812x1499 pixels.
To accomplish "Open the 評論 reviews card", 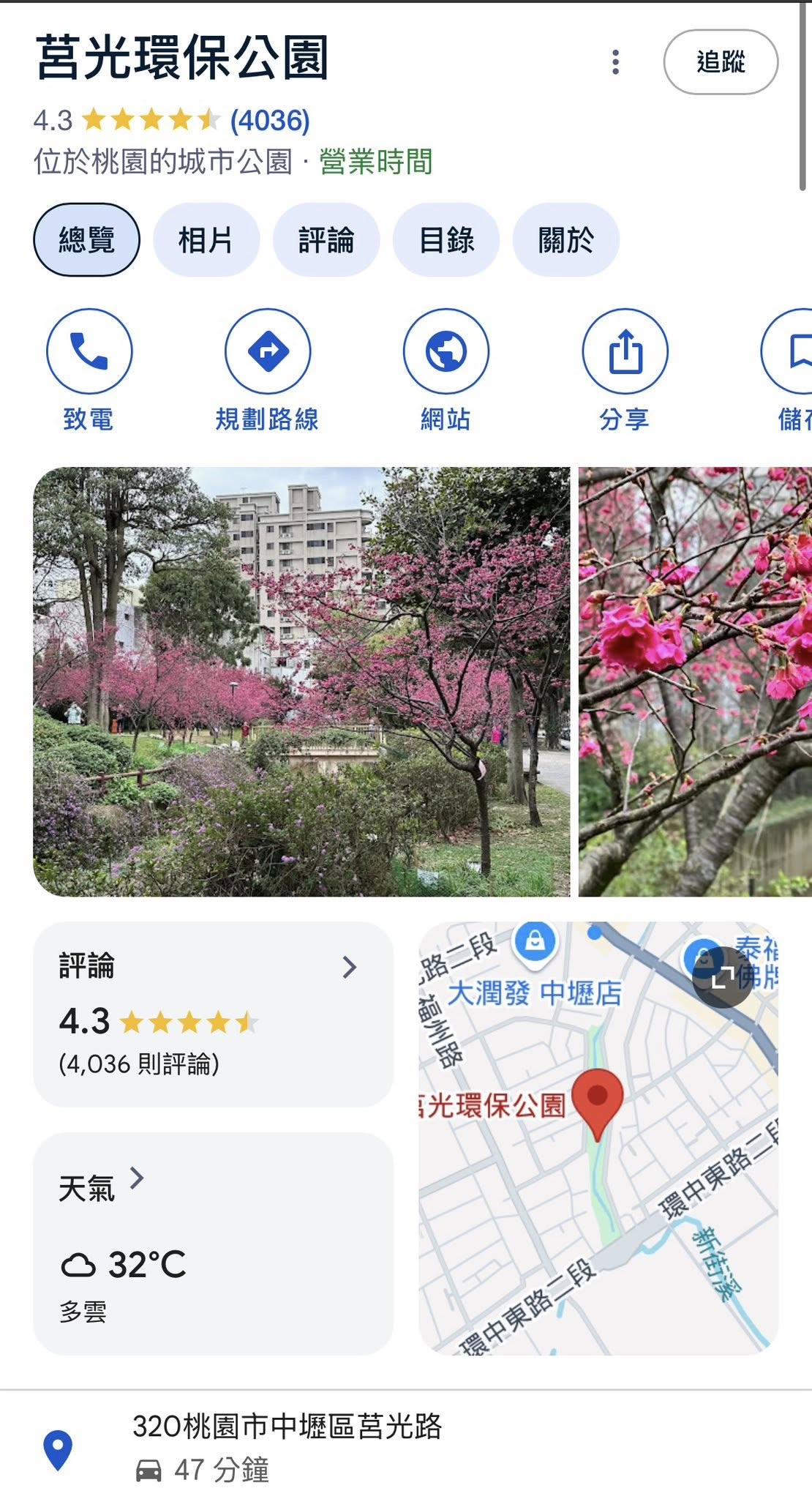I will (x=213, y=1014).
